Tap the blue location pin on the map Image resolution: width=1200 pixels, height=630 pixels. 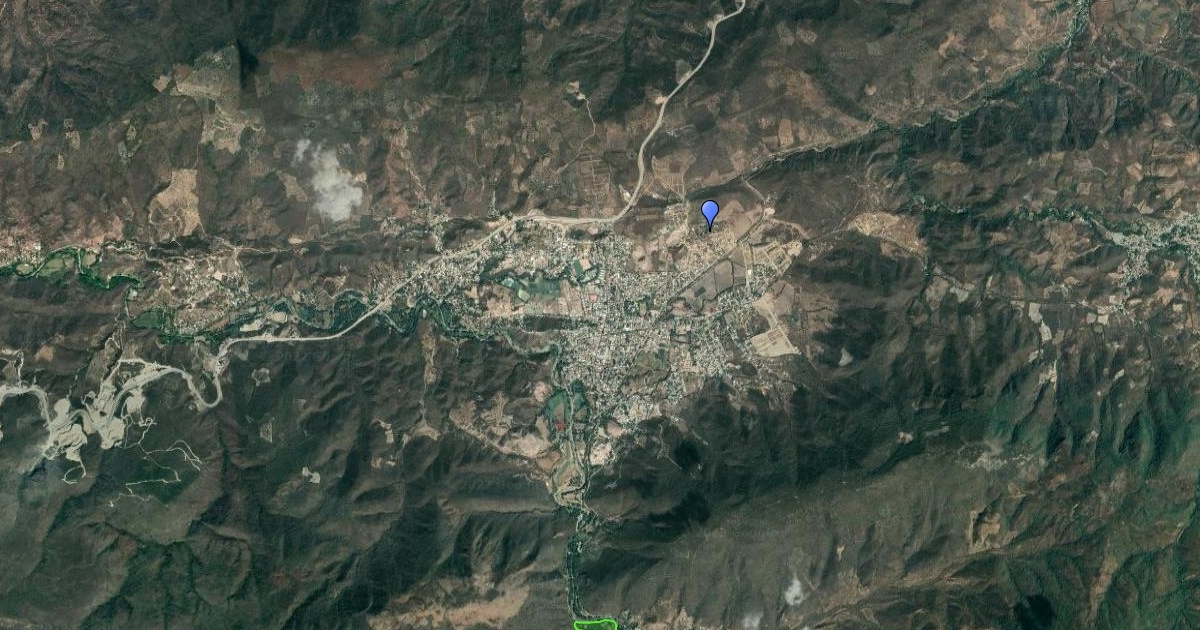(x=710, y=215)
